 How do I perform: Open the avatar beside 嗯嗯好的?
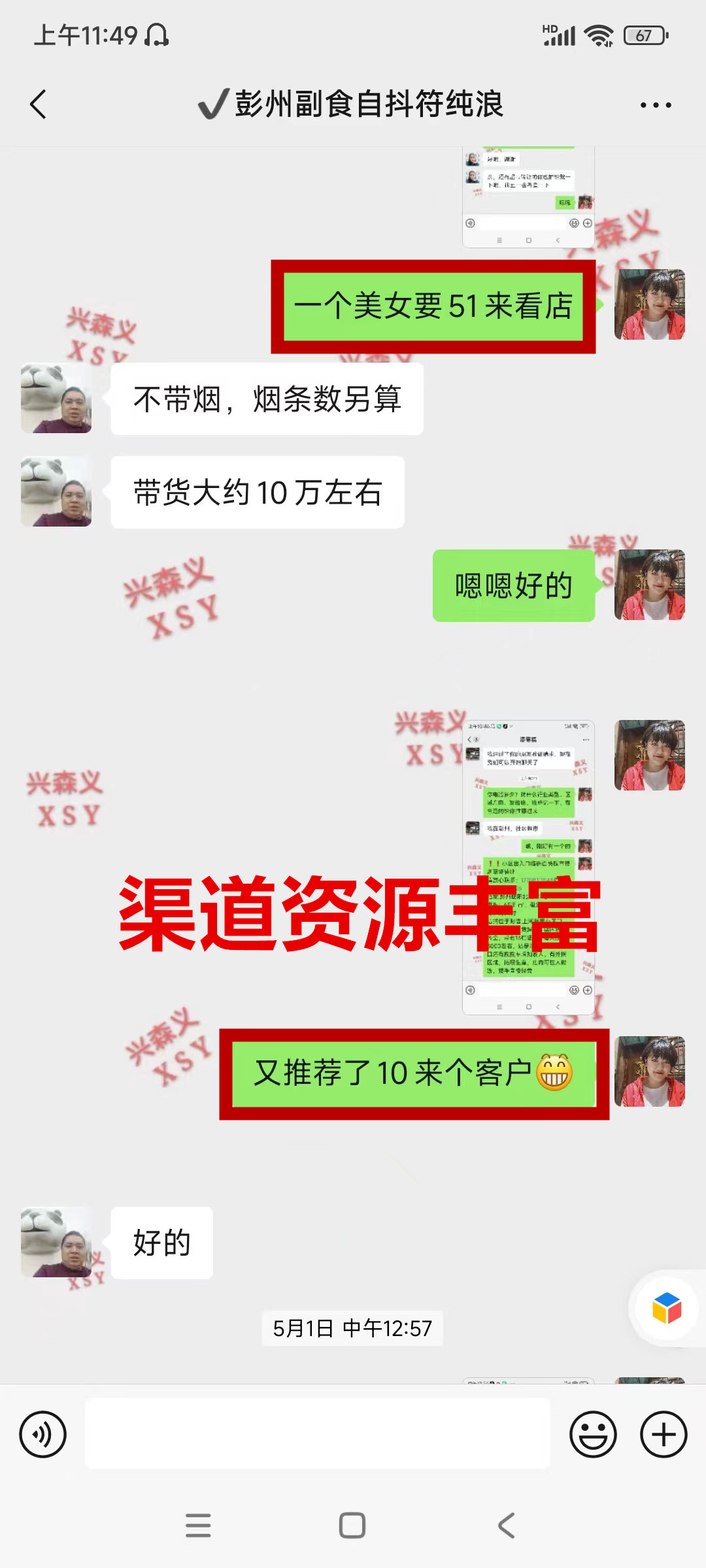coord(649,585)
